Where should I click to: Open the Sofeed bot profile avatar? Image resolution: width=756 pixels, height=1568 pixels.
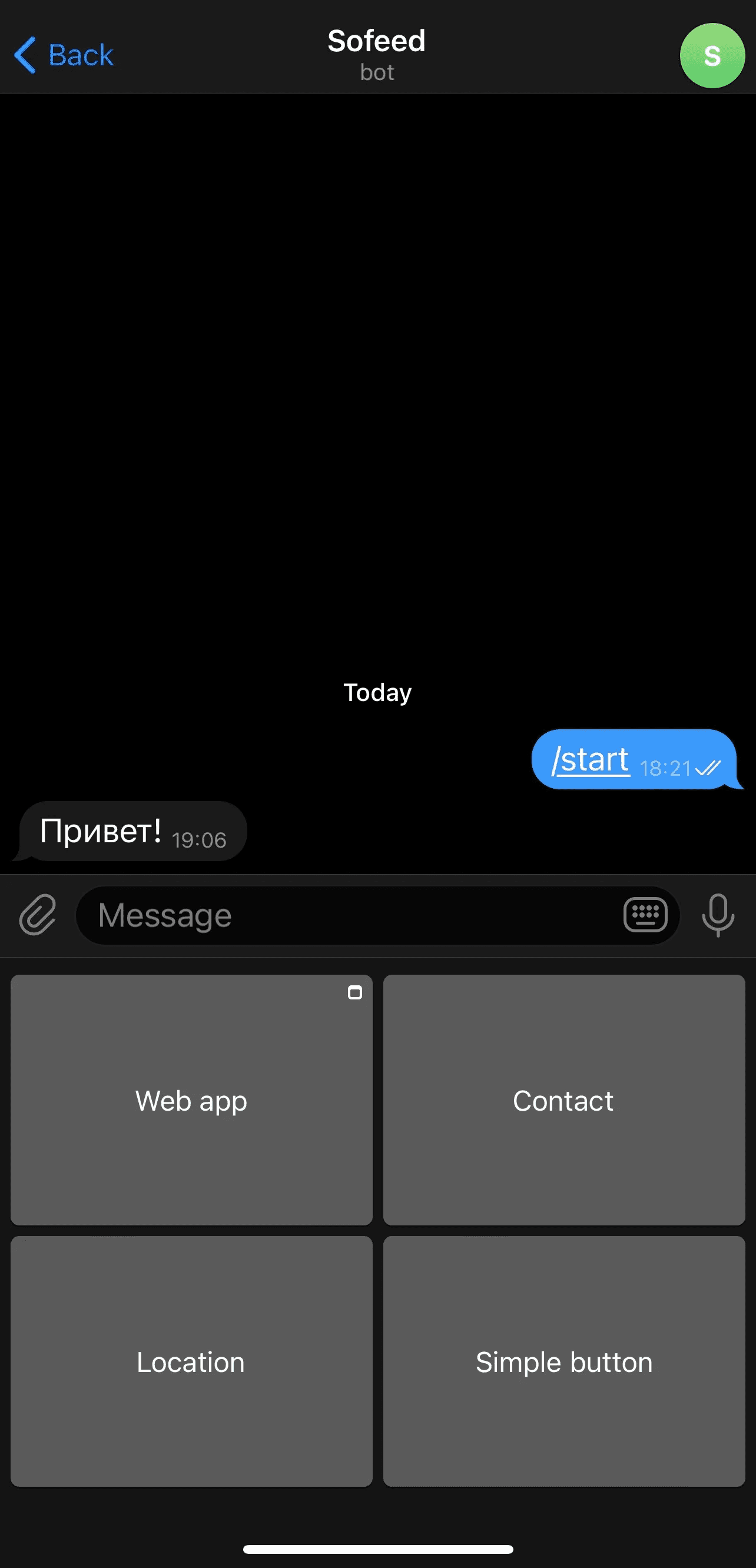(x=712, y=55)
